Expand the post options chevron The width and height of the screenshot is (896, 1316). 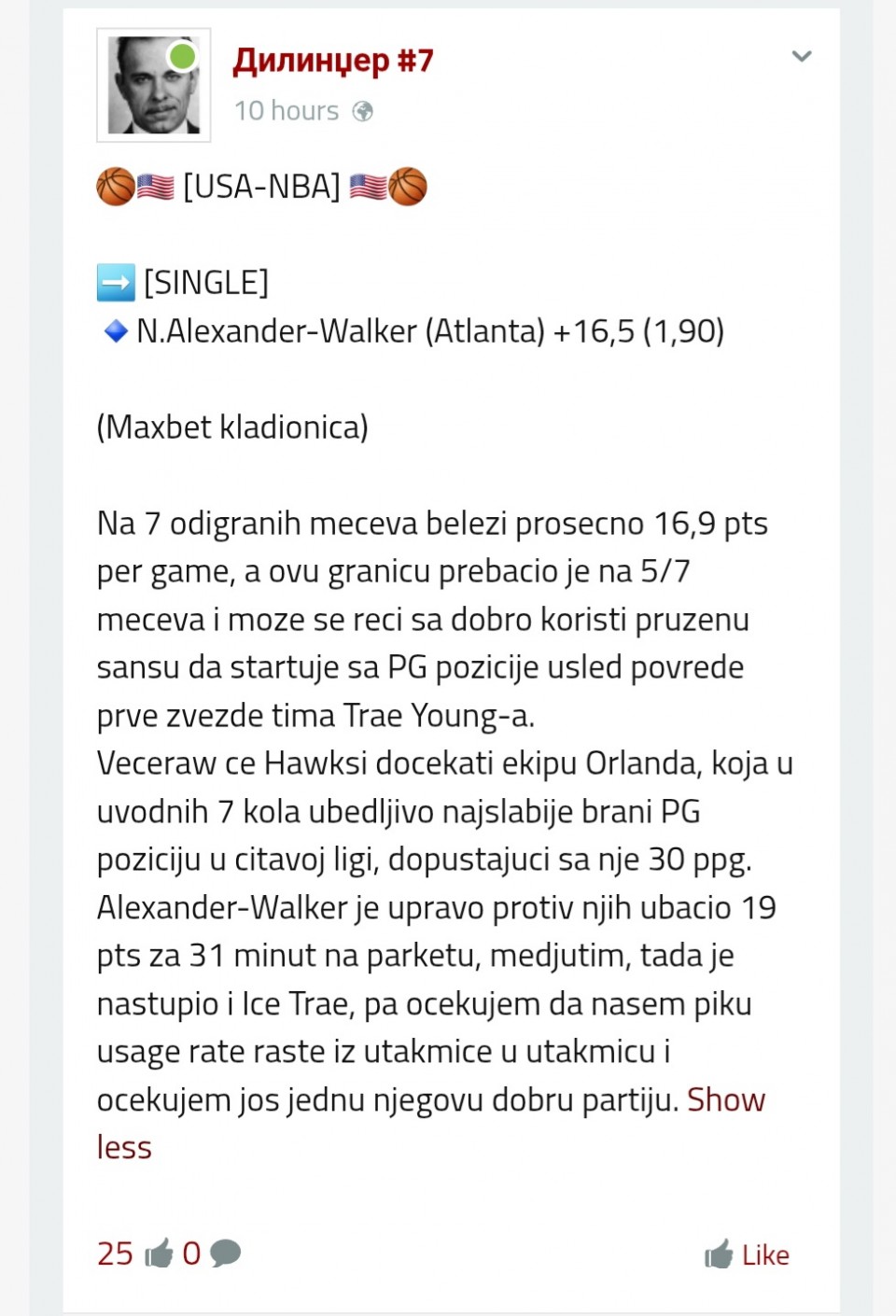tap(801, 56)
